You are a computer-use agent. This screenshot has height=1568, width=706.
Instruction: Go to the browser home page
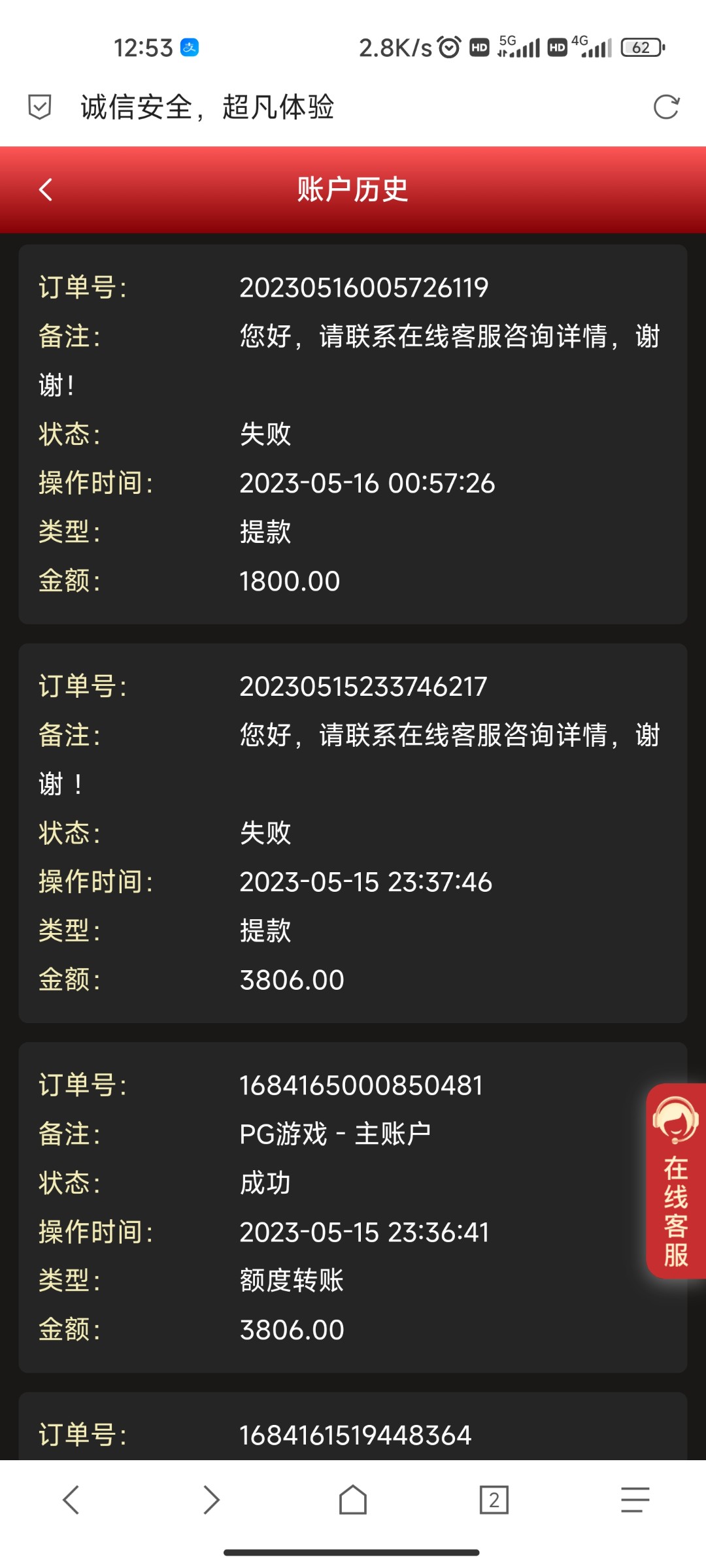tap(353, 1499)
